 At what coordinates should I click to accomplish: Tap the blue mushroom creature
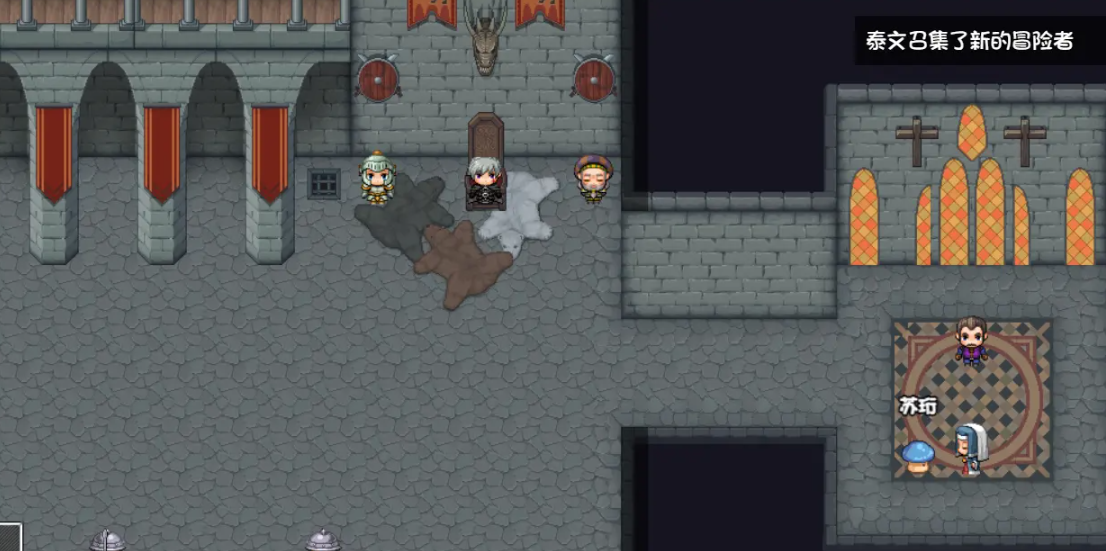coord(917,457)
